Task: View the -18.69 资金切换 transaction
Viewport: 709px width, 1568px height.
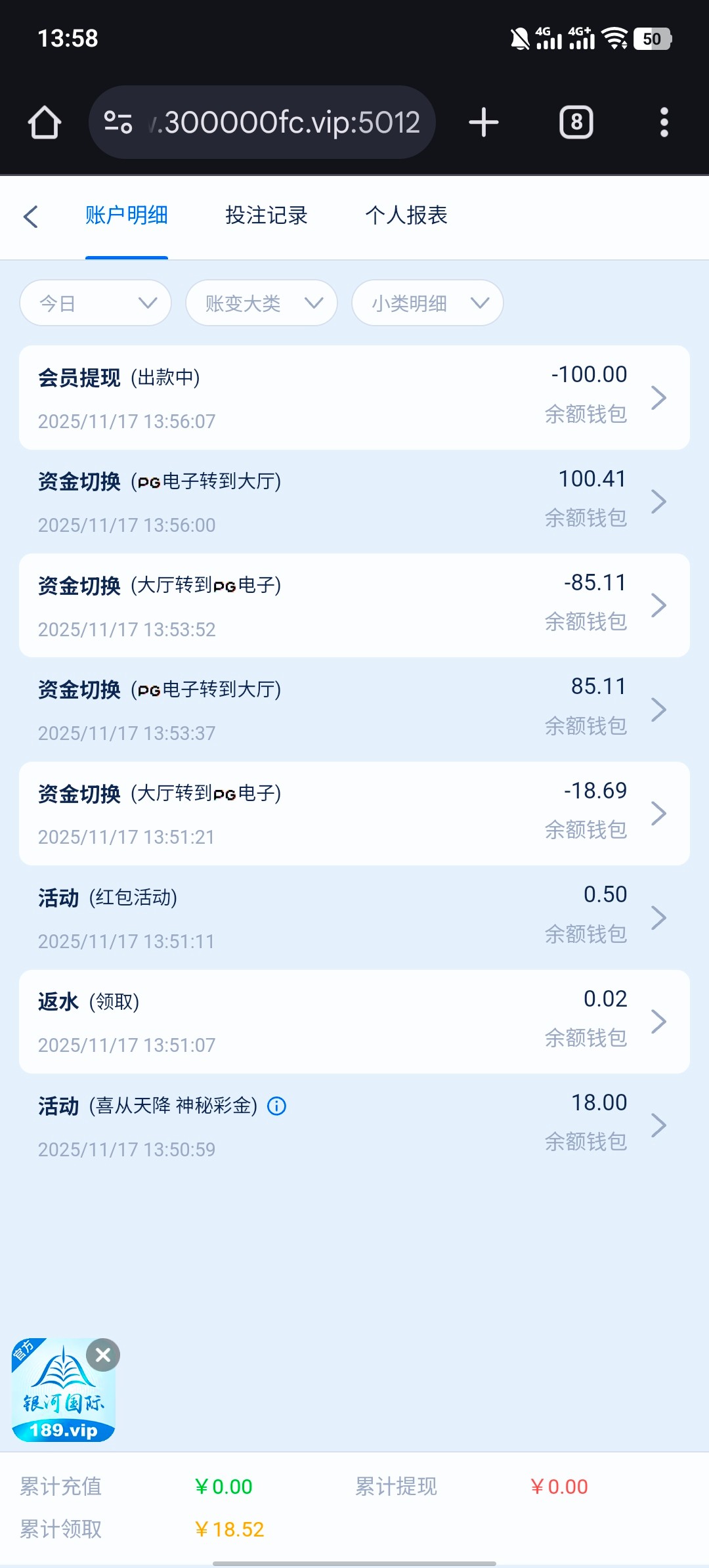Action: point(354,814)
